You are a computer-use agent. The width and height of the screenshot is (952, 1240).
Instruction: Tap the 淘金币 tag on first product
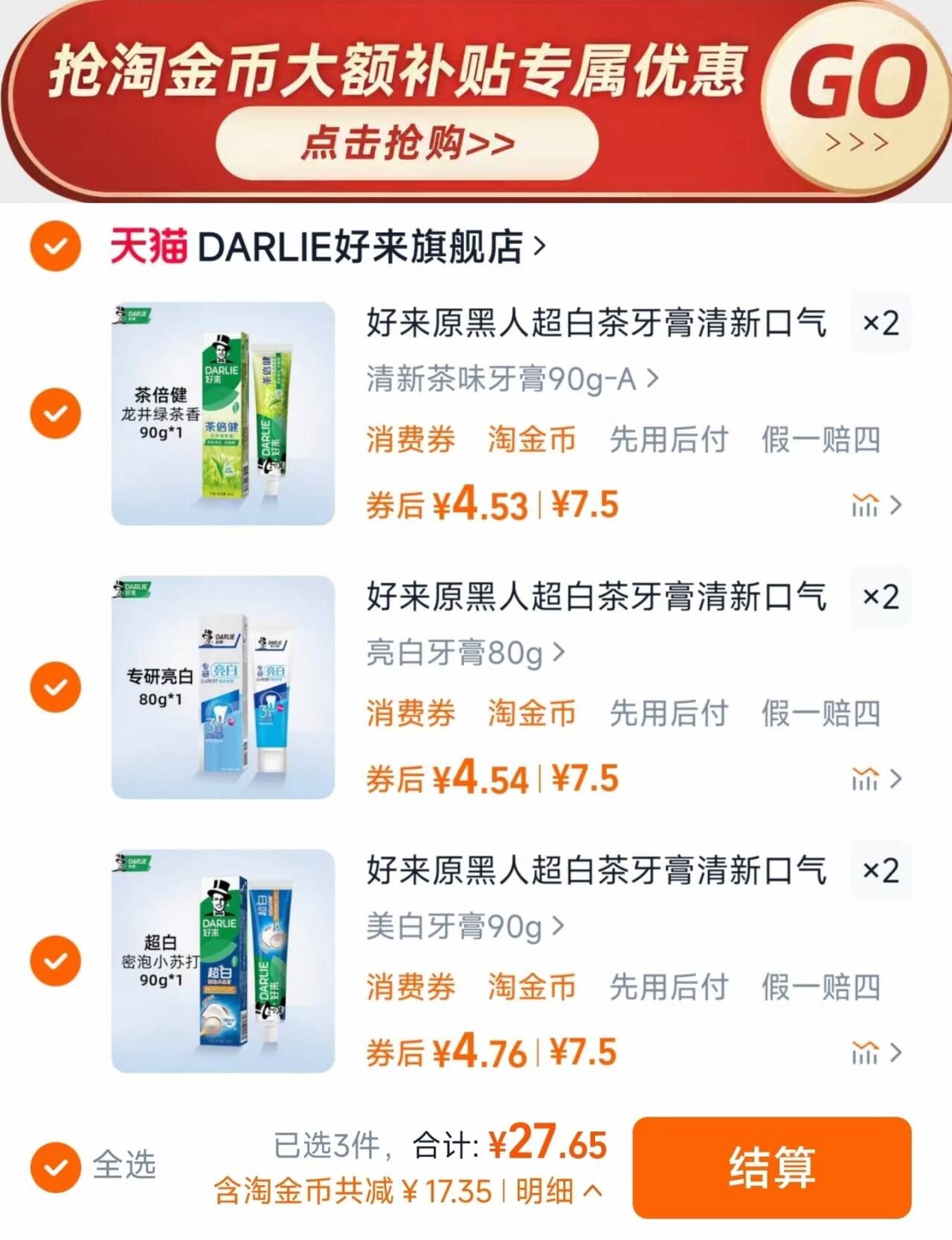[x=533, y=440]
